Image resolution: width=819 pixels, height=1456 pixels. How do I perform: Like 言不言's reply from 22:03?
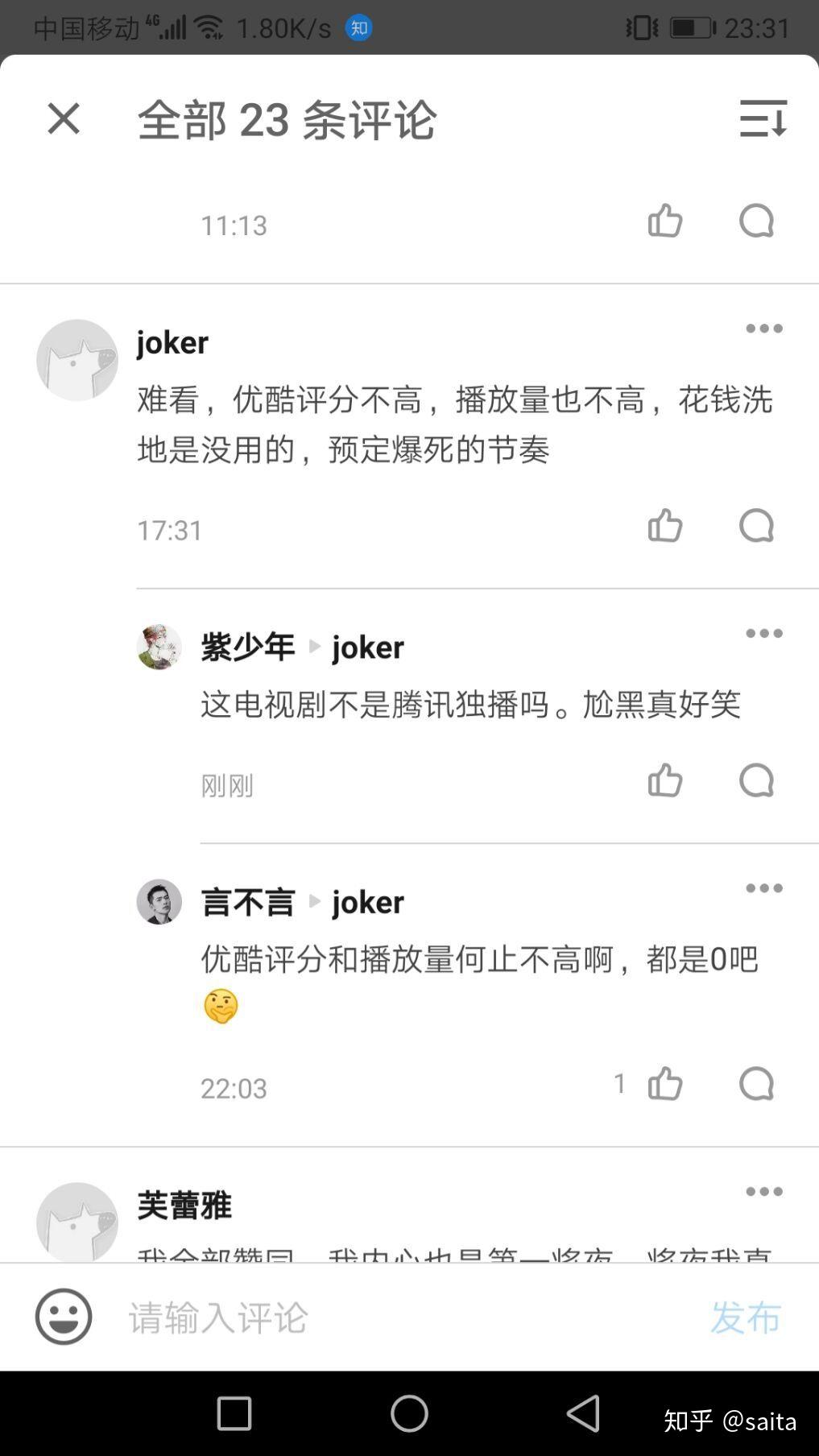click(665, 1084)
